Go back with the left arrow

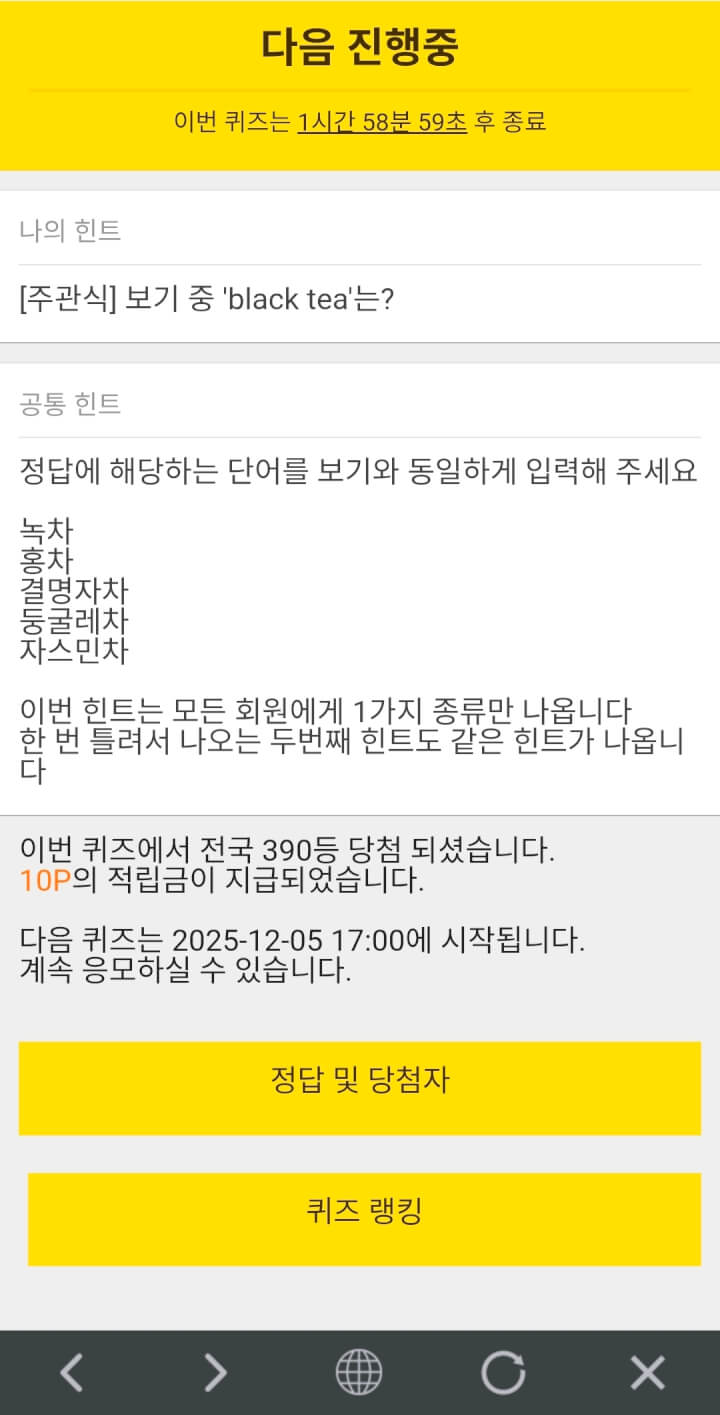click(x=71, y=1372)
